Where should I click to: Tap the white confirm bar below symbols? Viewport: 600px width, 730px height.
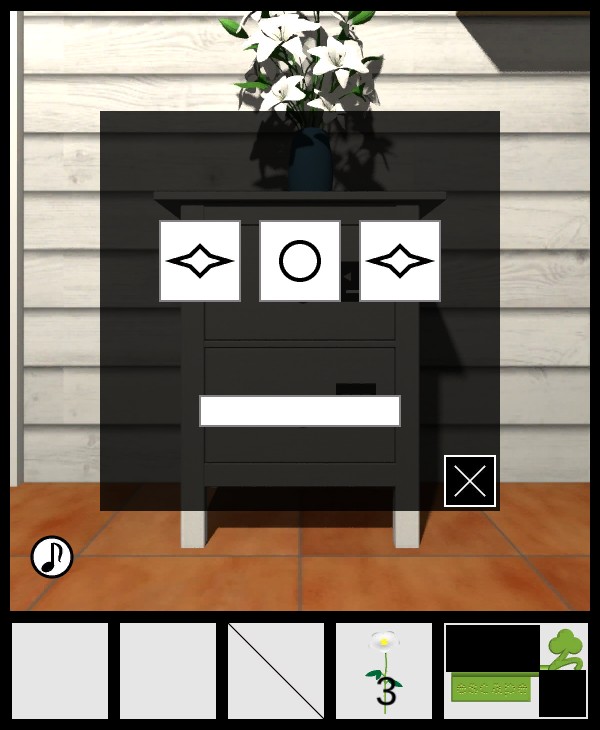(300, 411)
